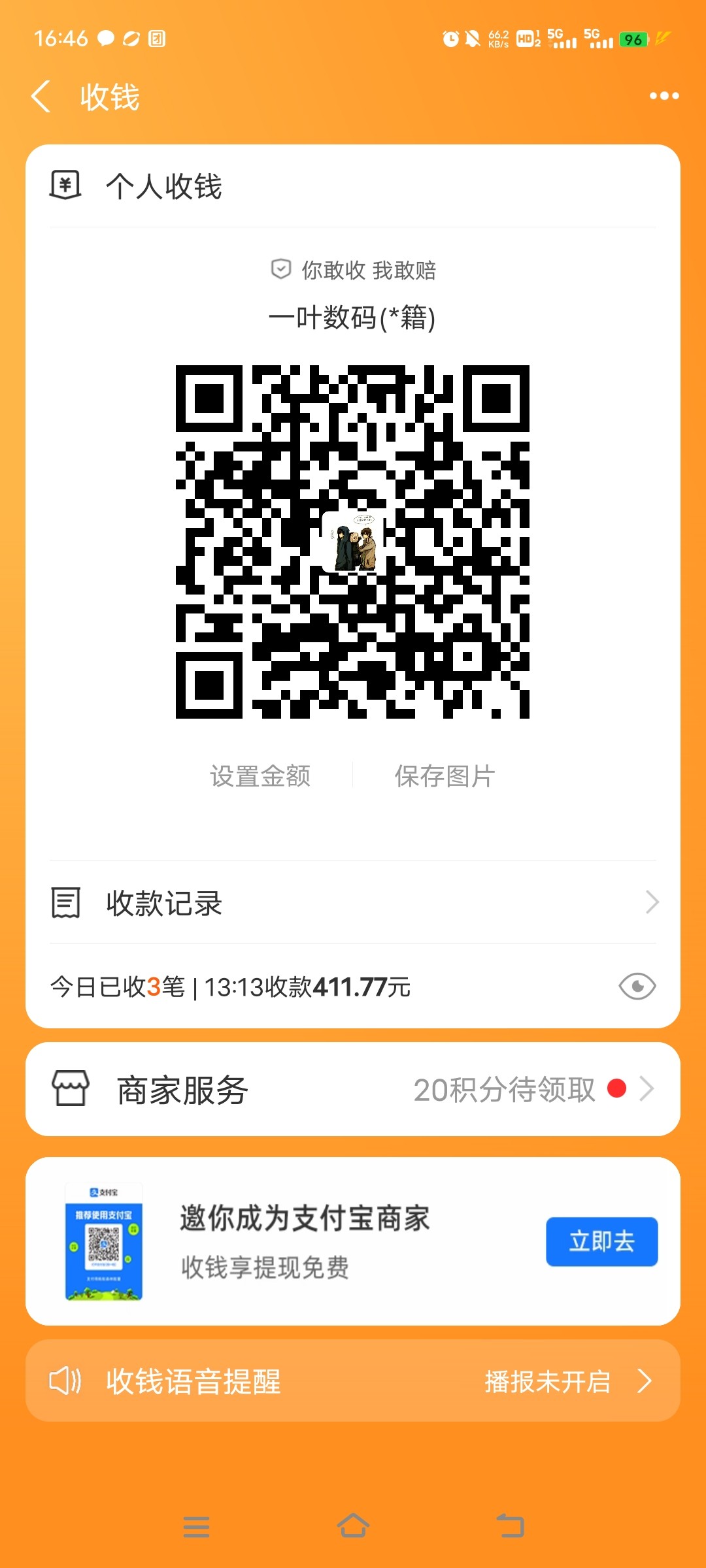Open the three-dot overflow menu
The width and height of the screenshot is (706, 1568).
pyautogui.click(x=664, y=96)
